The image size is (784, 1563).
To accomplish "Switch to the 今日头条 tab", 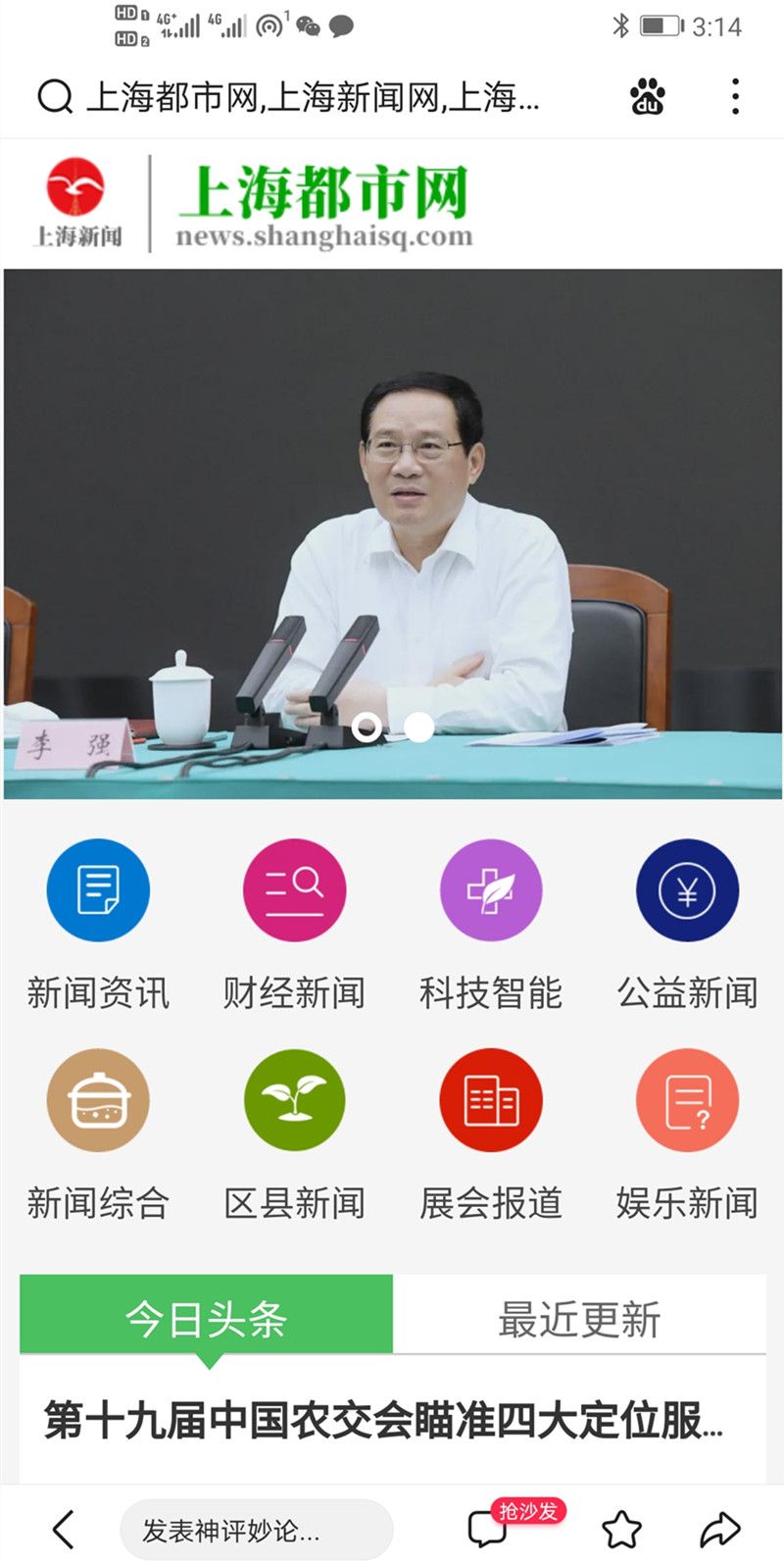I will (206, 1318).
